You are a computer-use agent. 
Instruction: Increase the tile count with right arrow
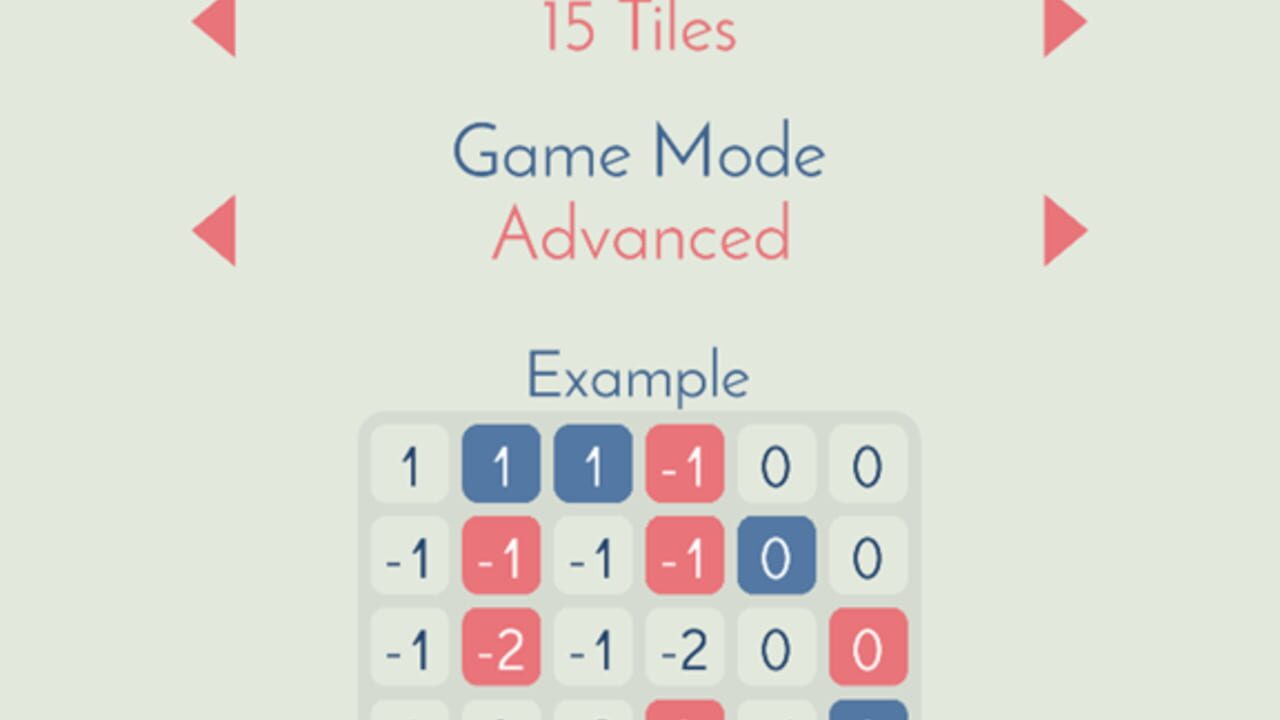1064,25
